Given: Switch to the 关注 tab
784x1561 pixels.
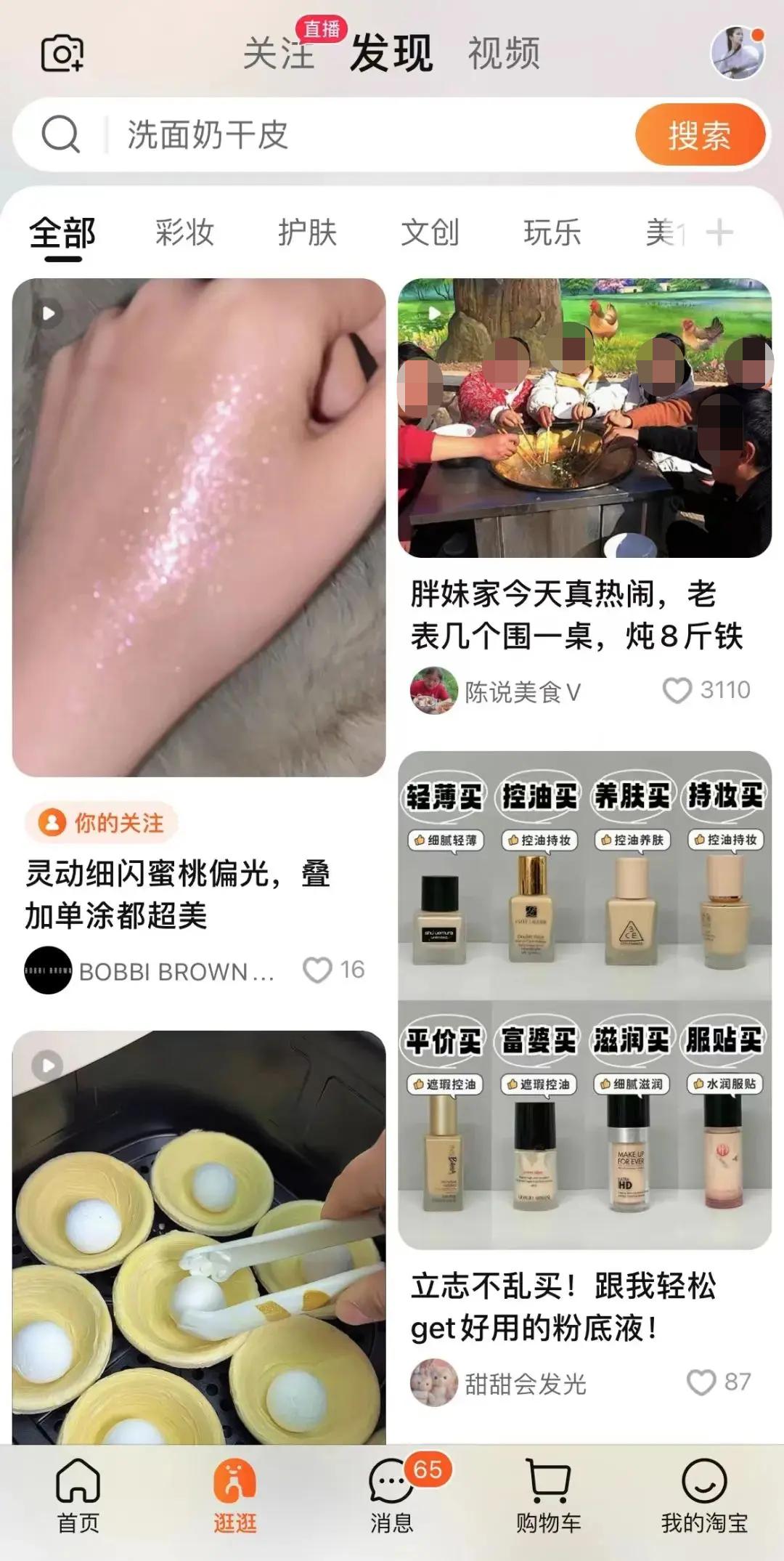Looking at the screenshot, I should 278,54.
